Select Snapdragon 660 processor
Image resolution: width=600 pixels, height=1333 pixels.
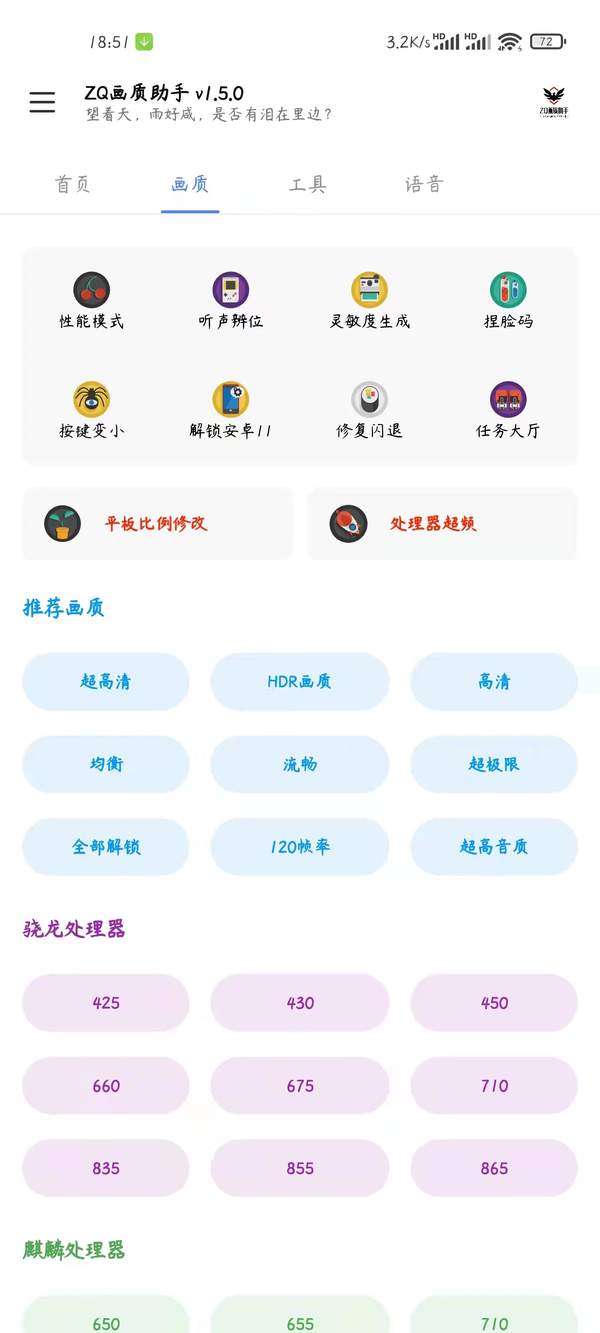[106, 1085]
